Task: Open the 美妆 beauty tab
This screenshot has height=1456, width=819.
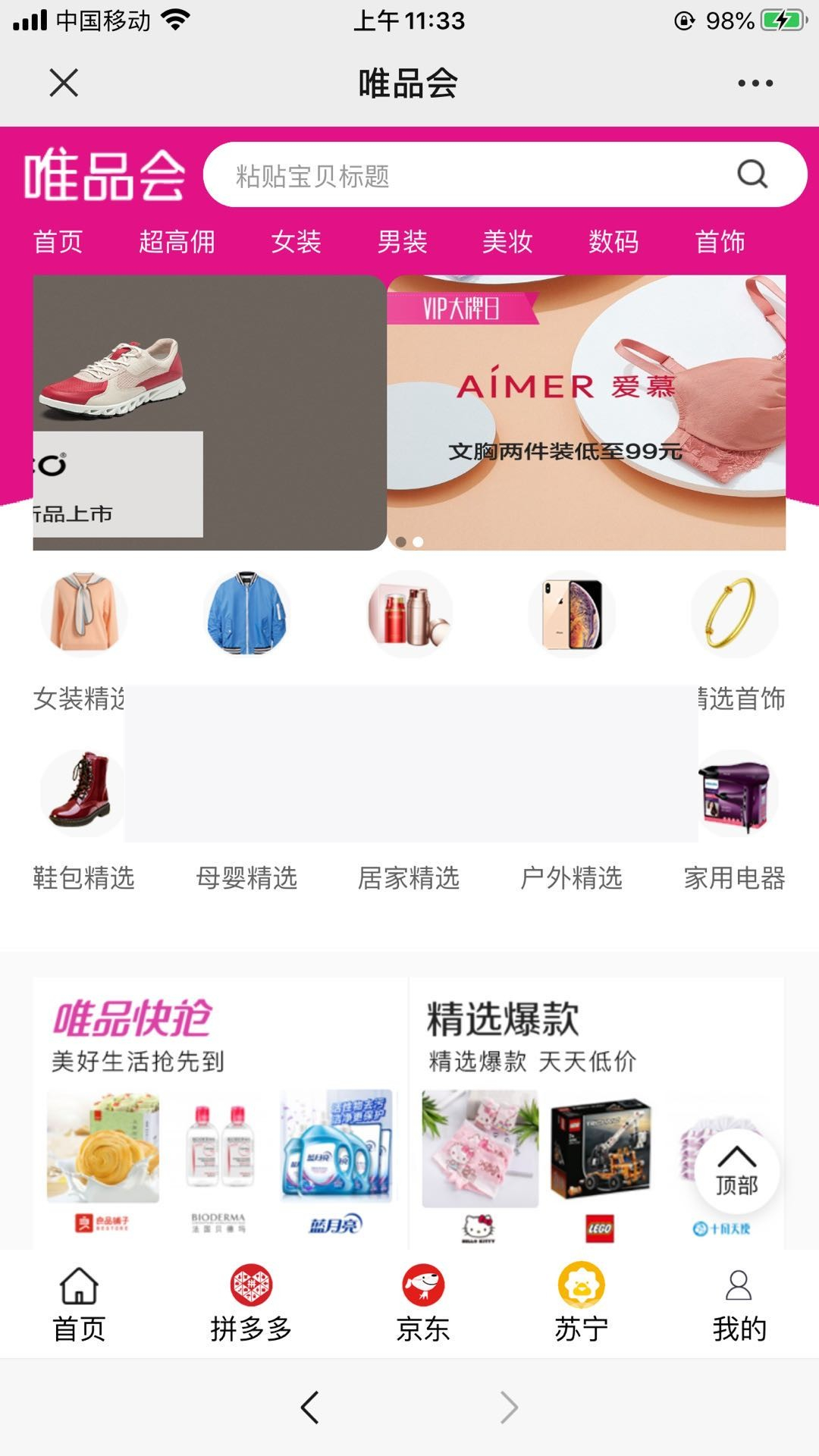Action: [507, 242]
